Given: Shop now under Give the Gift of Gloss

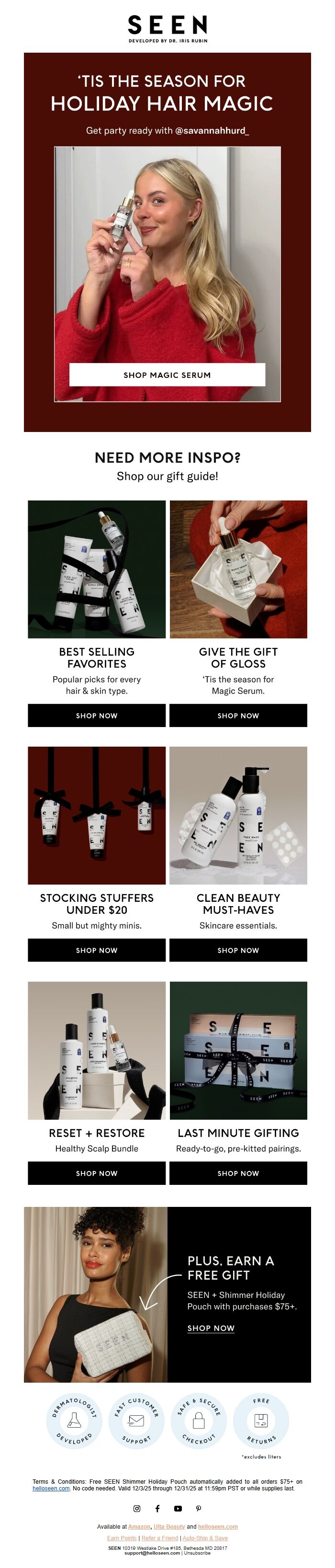Looking at the screenshot, I should coord(238,715).
